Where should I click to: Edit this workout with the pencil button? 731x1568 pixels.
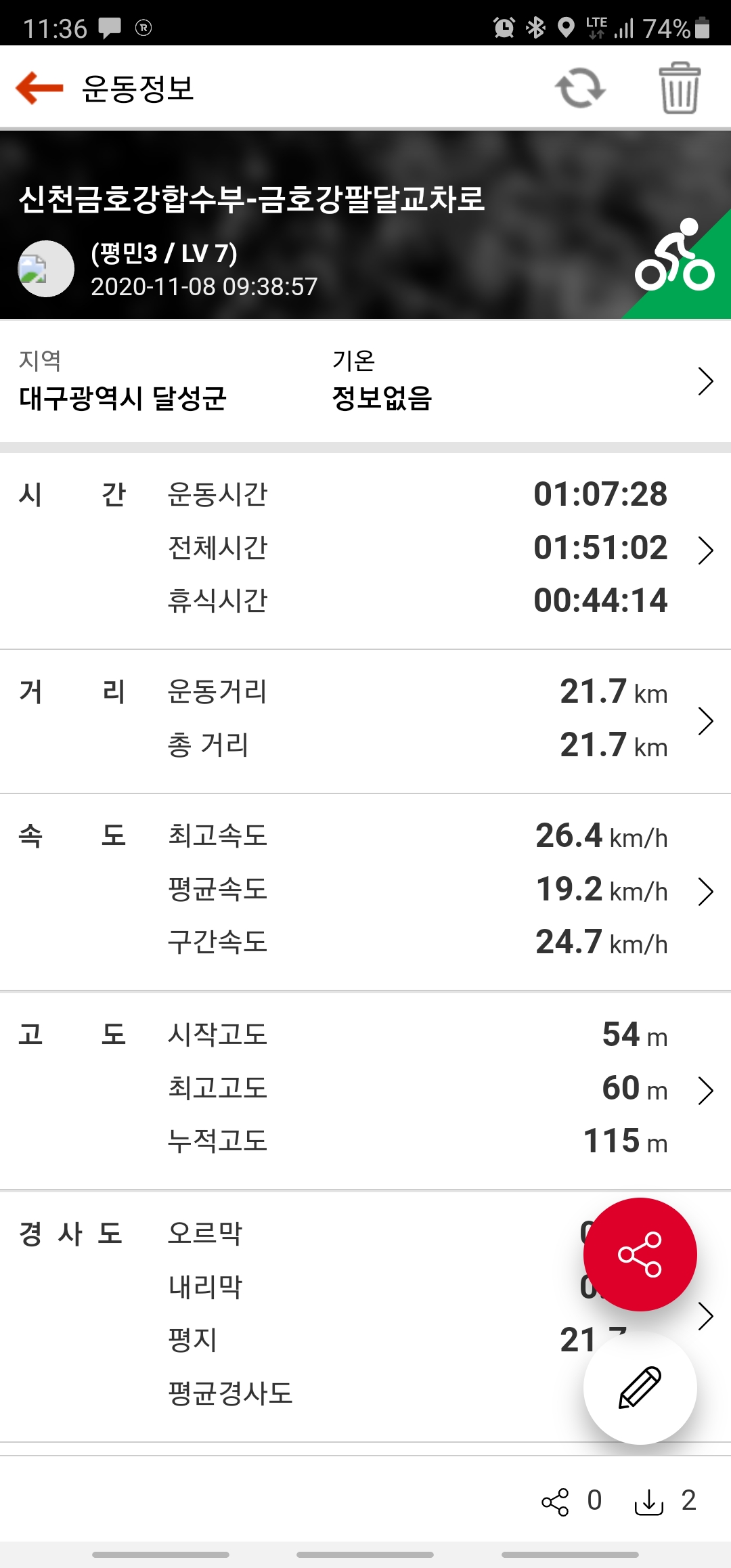640,1388
